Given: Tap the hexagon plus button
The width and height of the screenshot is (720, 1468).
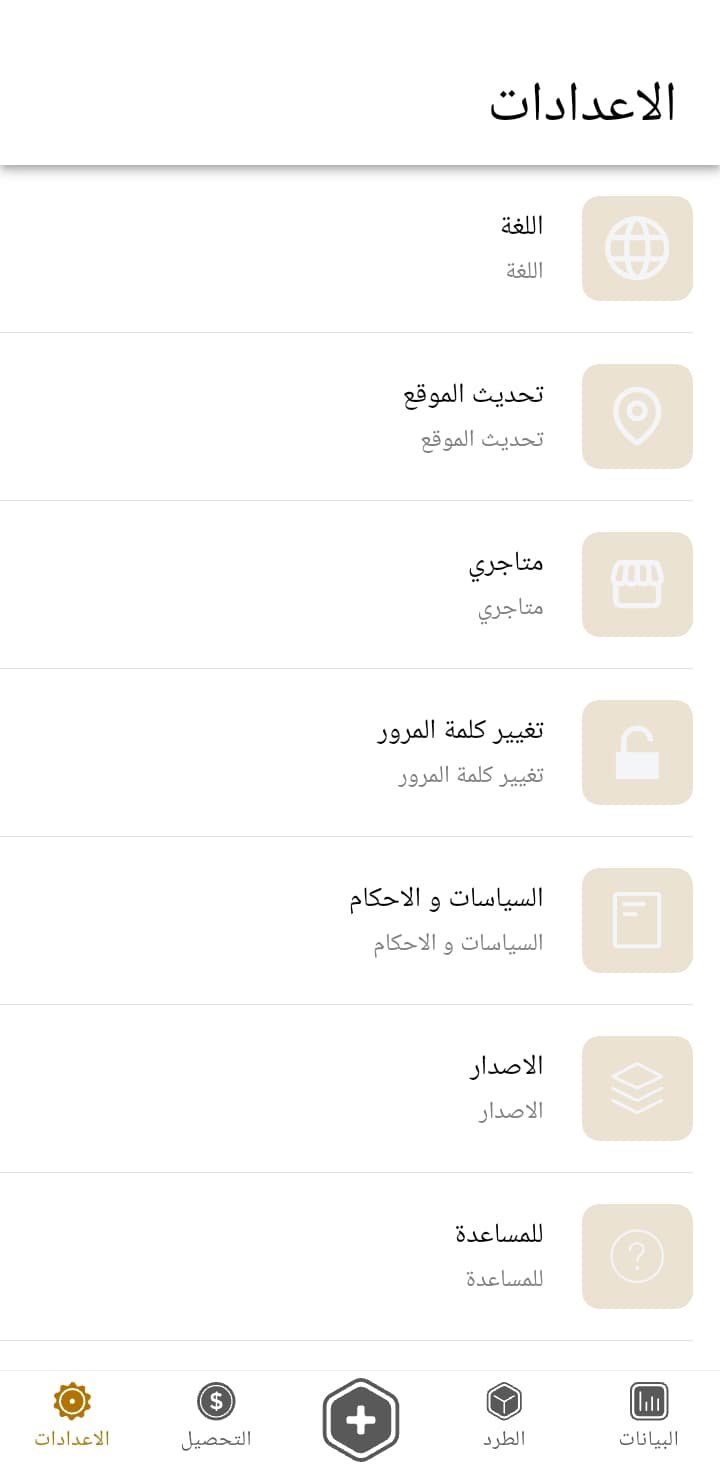Looking at the screenshot, I should tap(361, 1420).
